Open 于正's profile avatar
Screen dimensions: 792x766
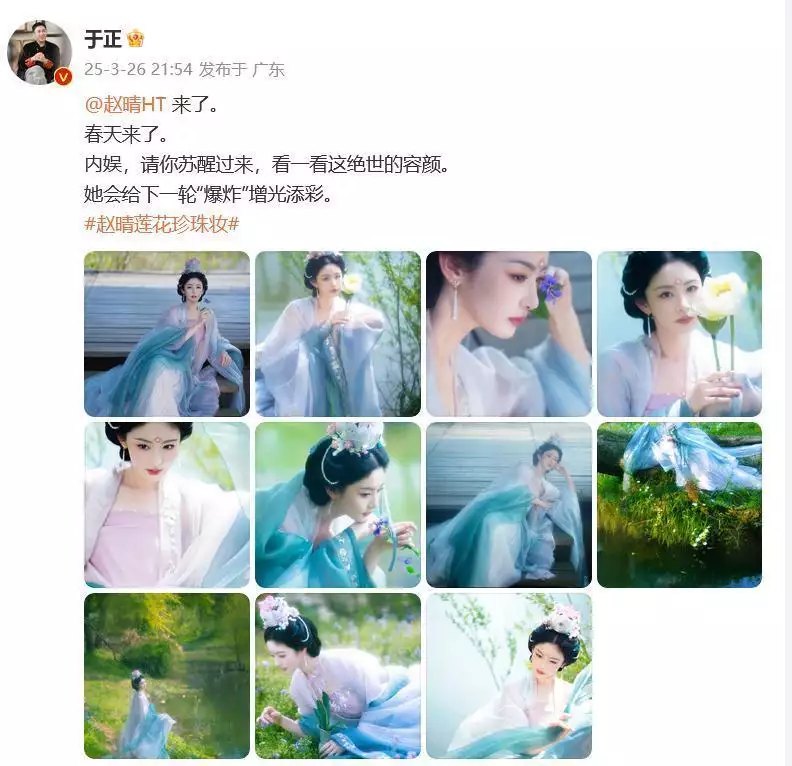click(39, 52)
